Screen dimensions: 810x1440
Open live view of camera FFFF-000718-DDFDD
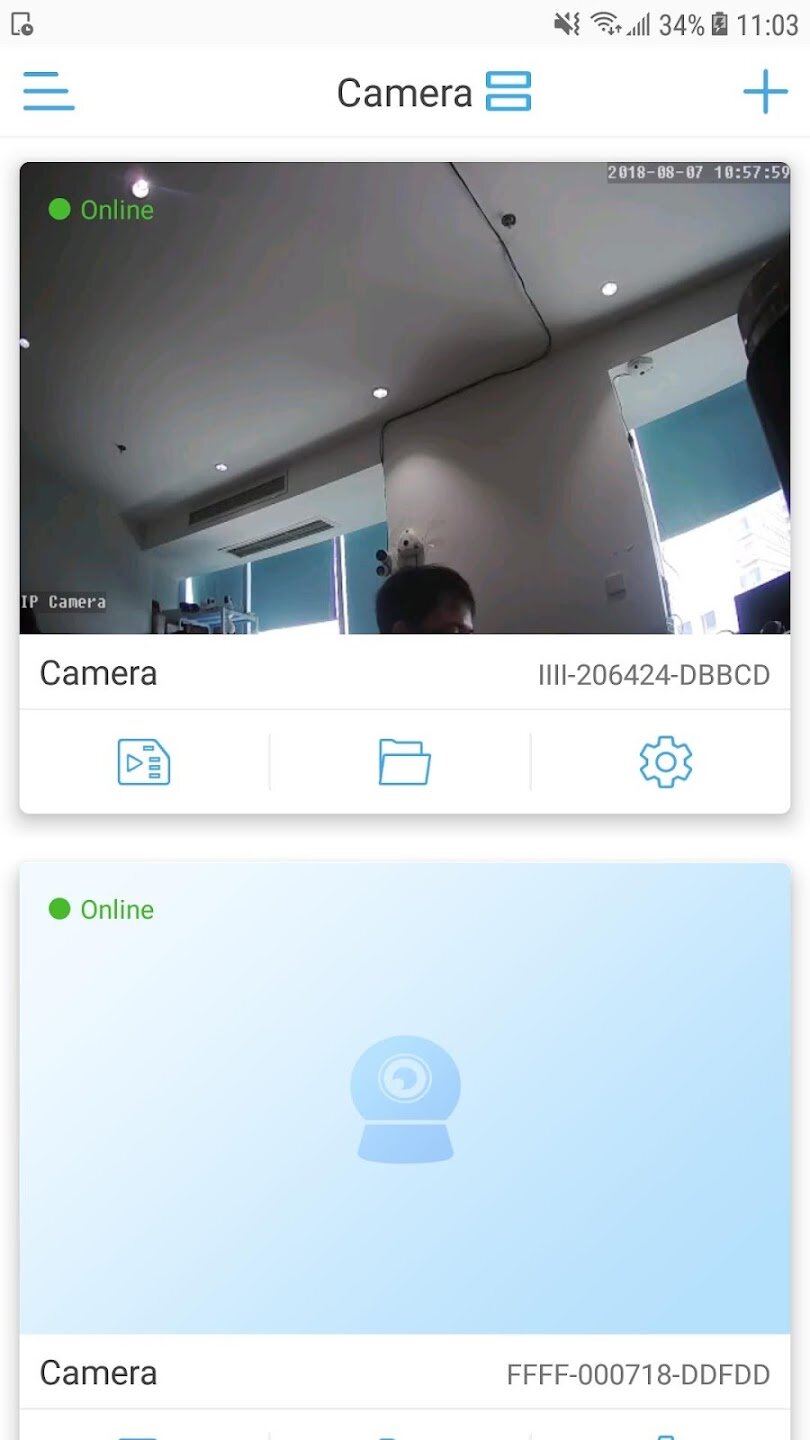(x=405, y=1098)
